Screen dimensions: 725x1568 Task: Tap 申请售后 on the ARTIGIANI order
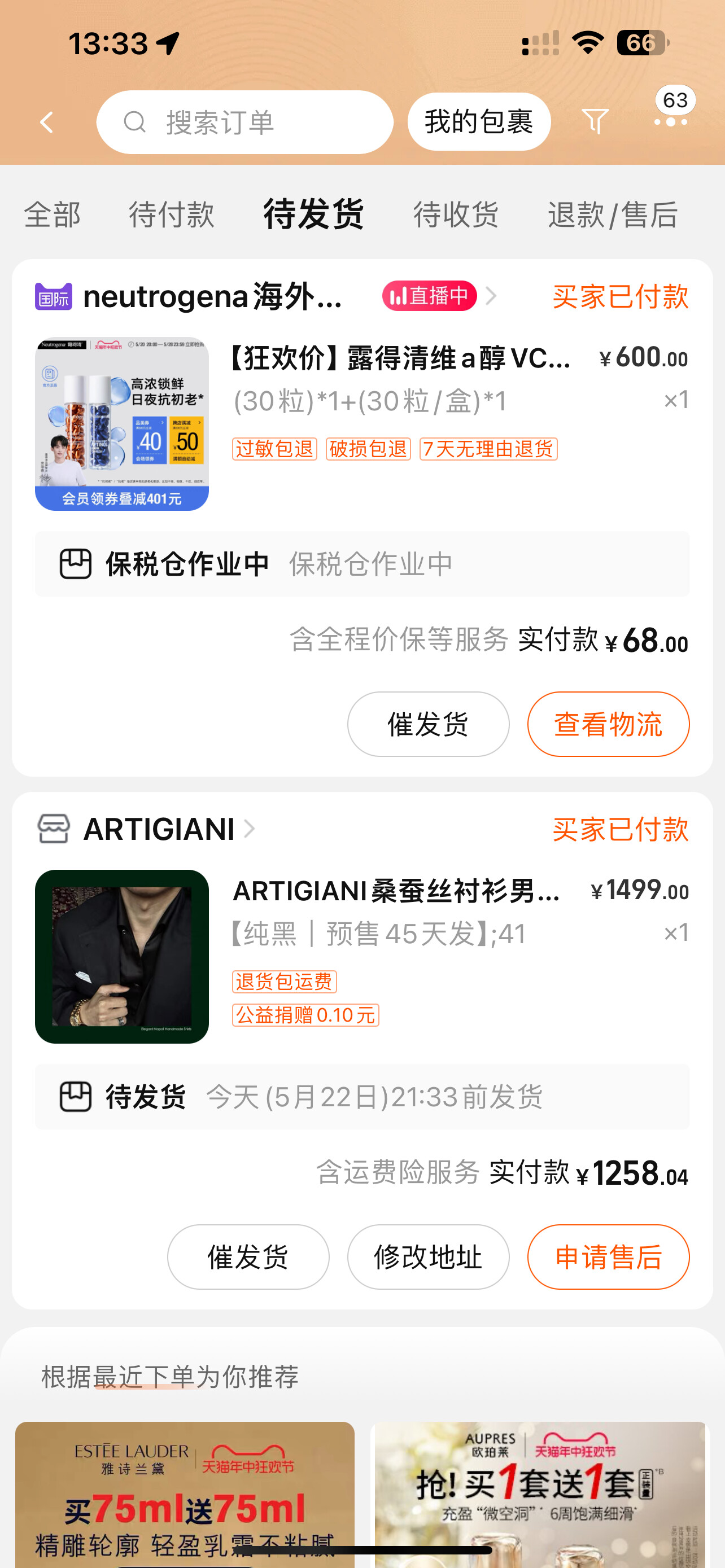pyautogui.click(x=608, y=1256)
